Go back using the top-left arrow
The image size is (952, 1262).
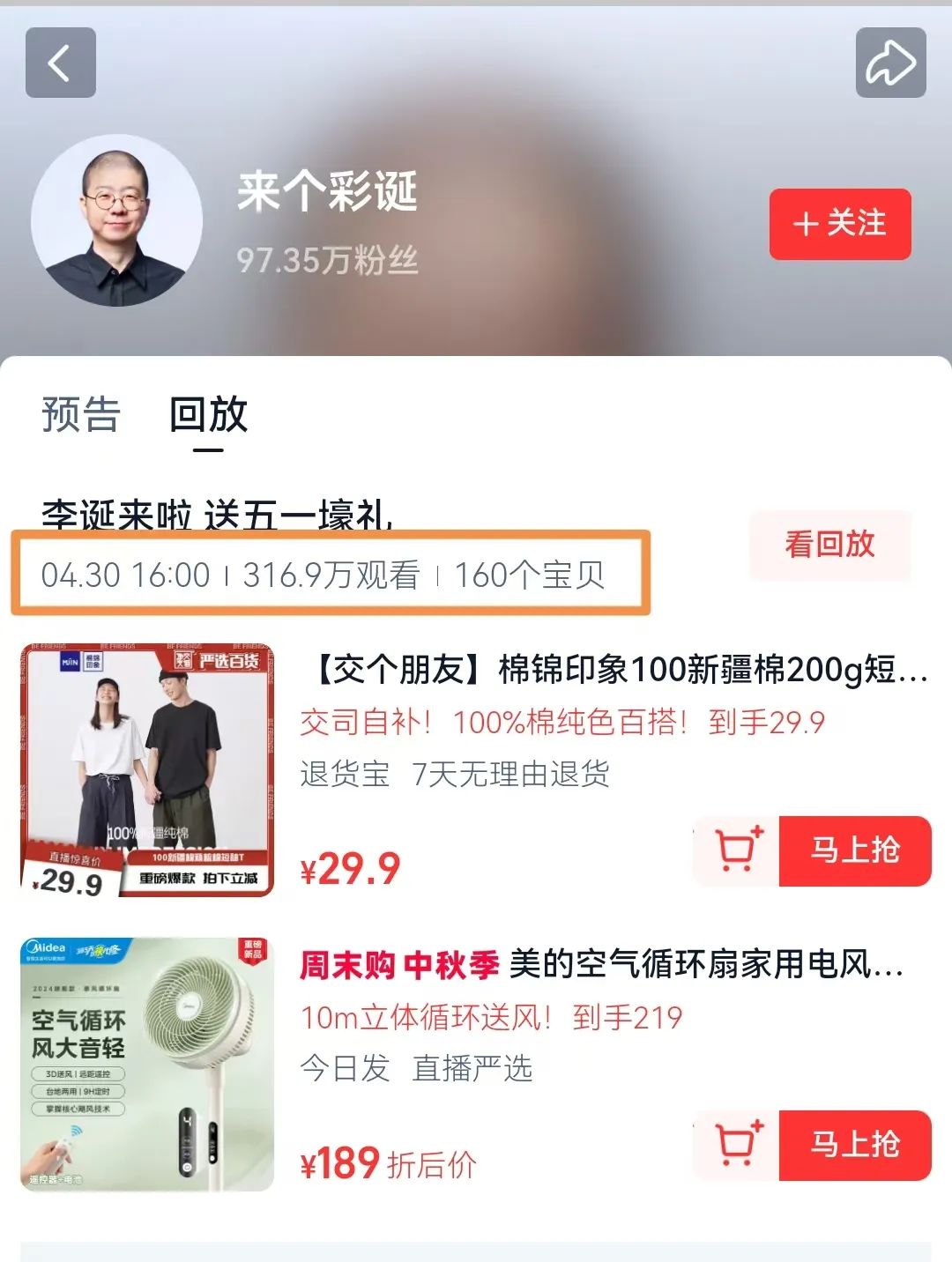(60, 63)
